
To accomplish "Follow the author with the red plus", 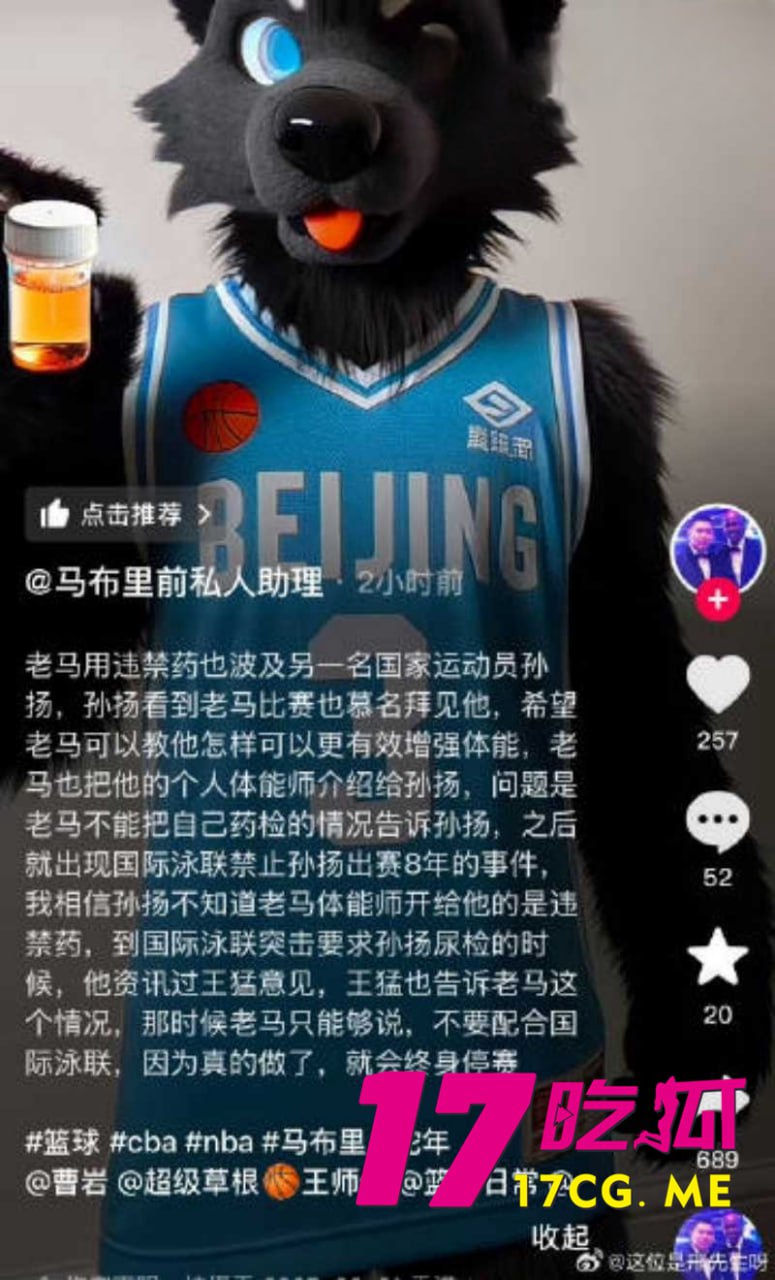I will 718,600.
